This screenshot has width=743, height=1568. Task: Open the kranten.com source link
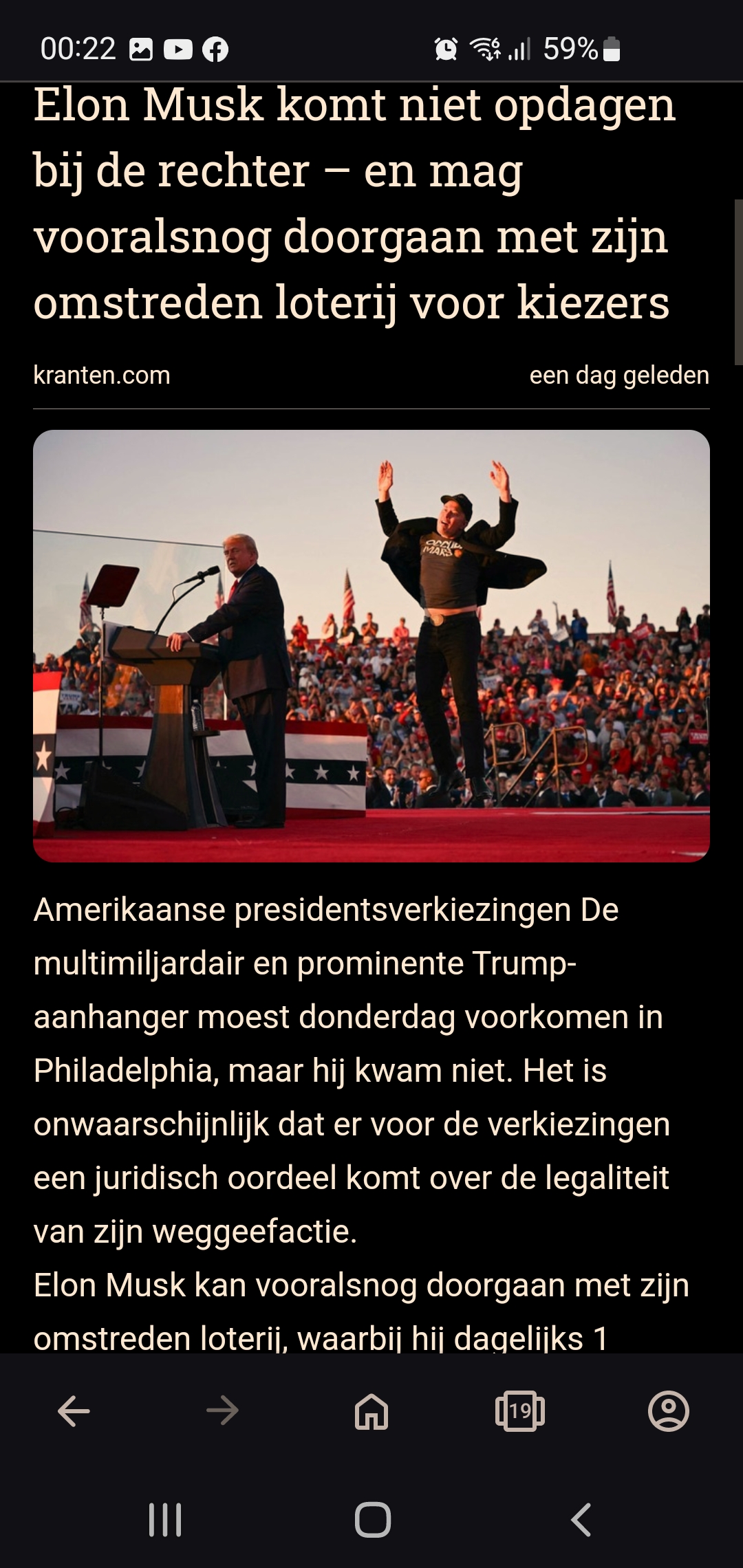pyautogui.click(x=102, y=375)
